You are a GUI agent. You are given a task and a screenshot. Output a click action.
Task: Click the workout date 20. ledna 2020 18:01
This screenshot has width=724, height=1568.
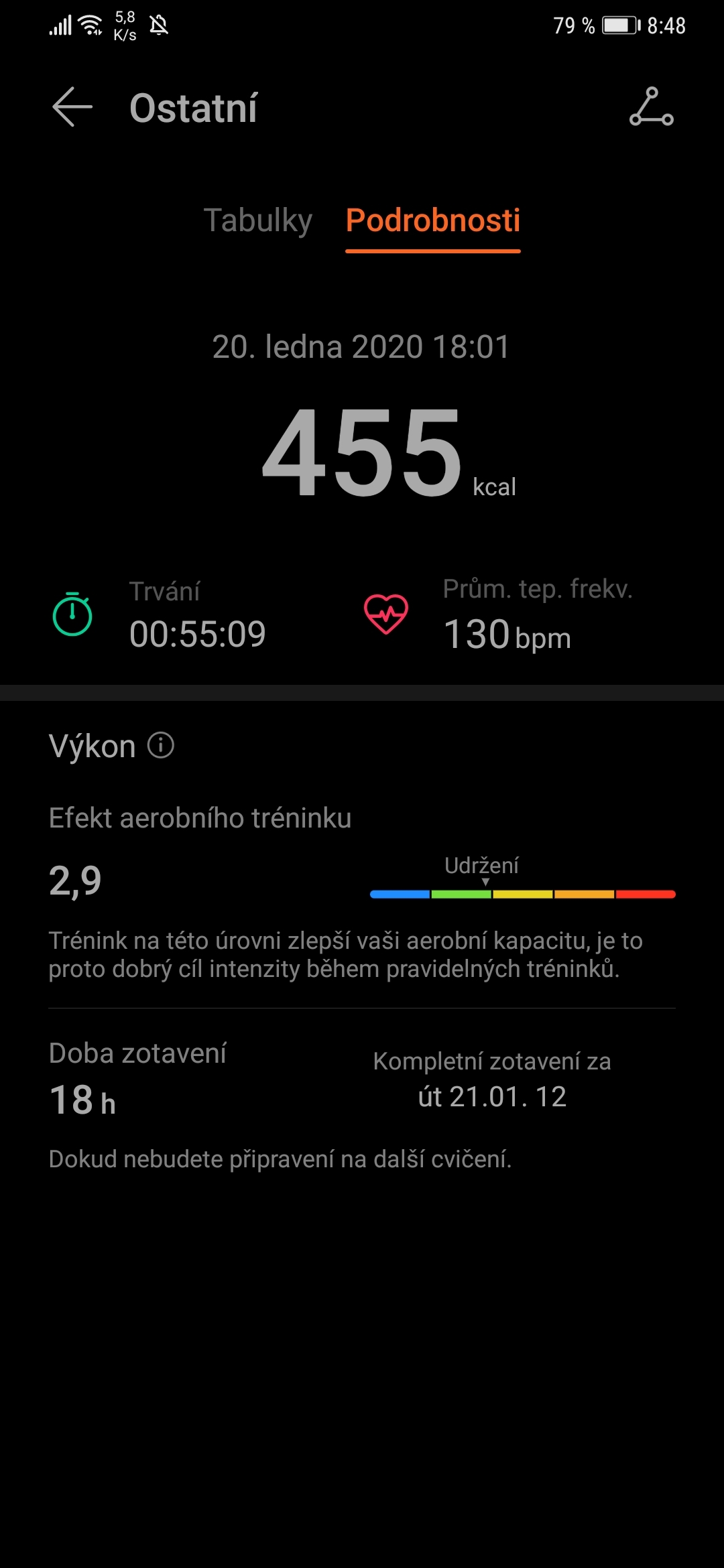pos(362,346)
